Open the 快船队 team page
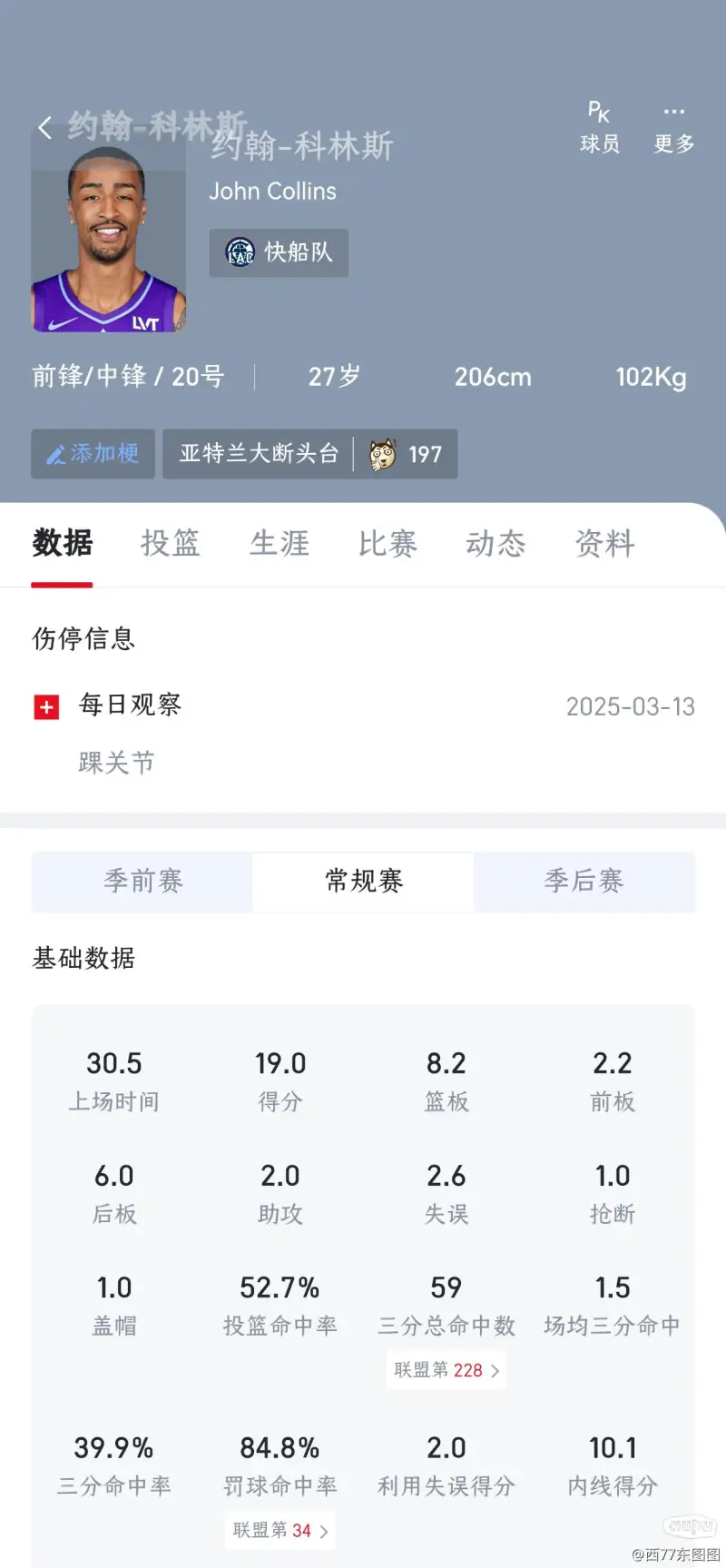This screenshot has width=726, height=1568. pos(279,252)
